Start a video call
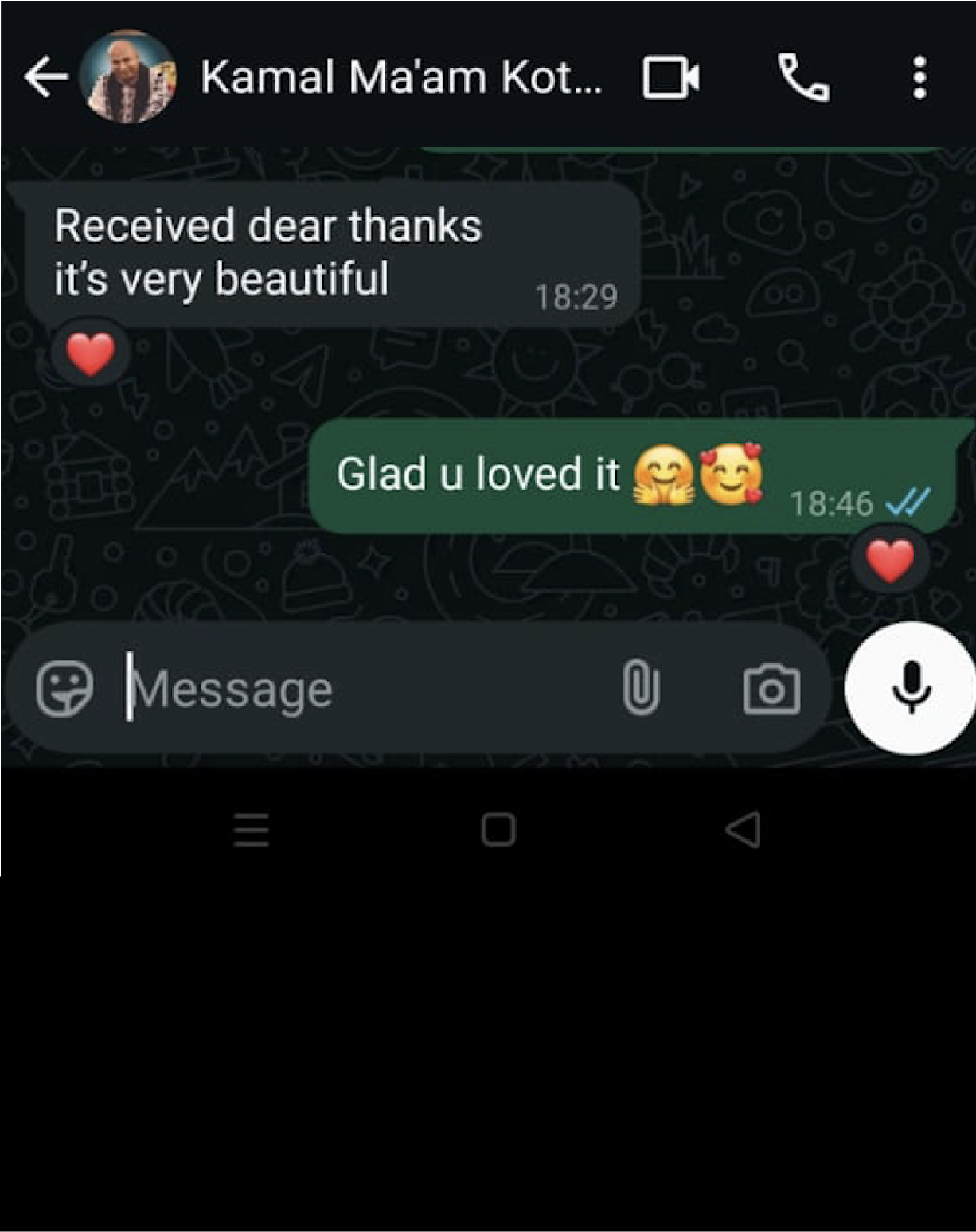This screenshot has width=976, height=1232. click(x=670, y=77)
